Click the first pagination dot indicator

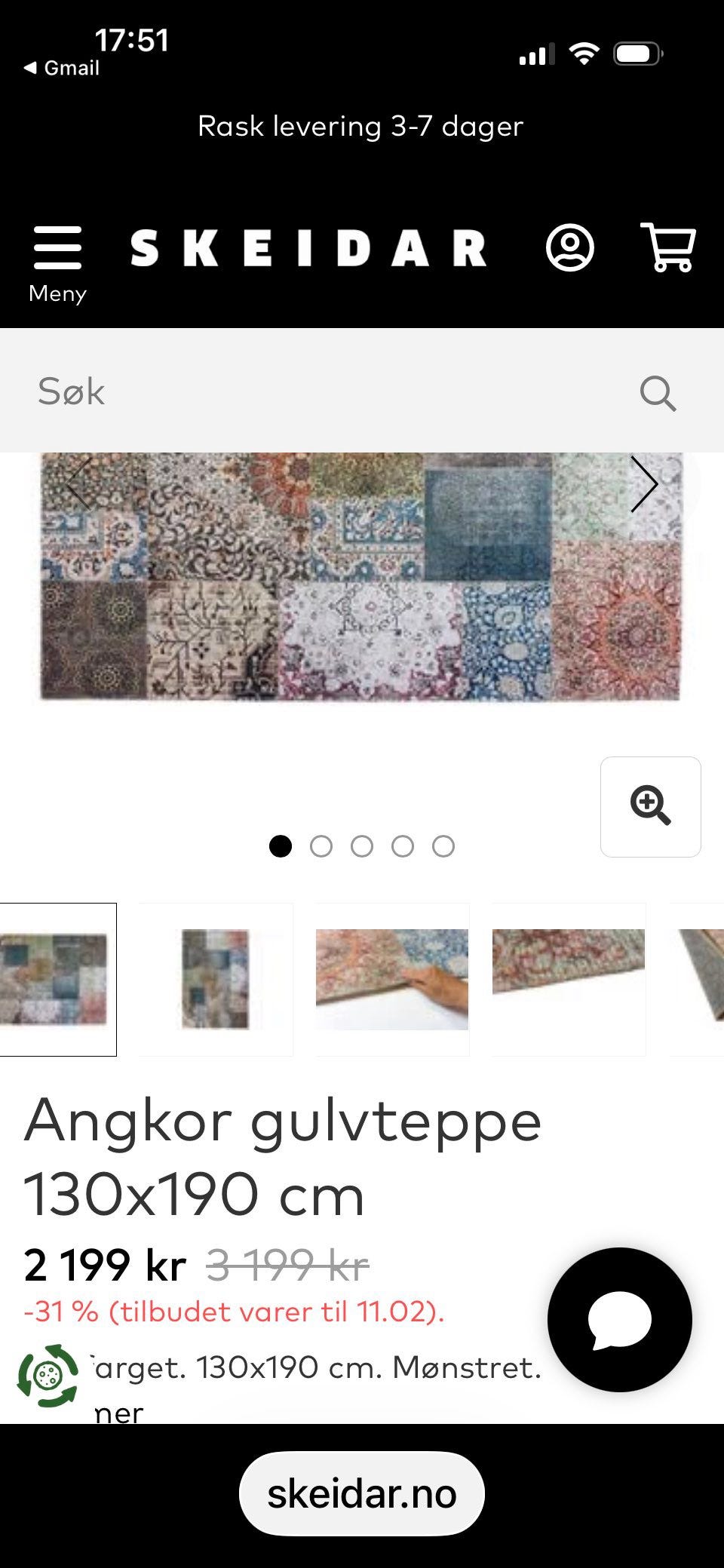click(x=282, y=846)
